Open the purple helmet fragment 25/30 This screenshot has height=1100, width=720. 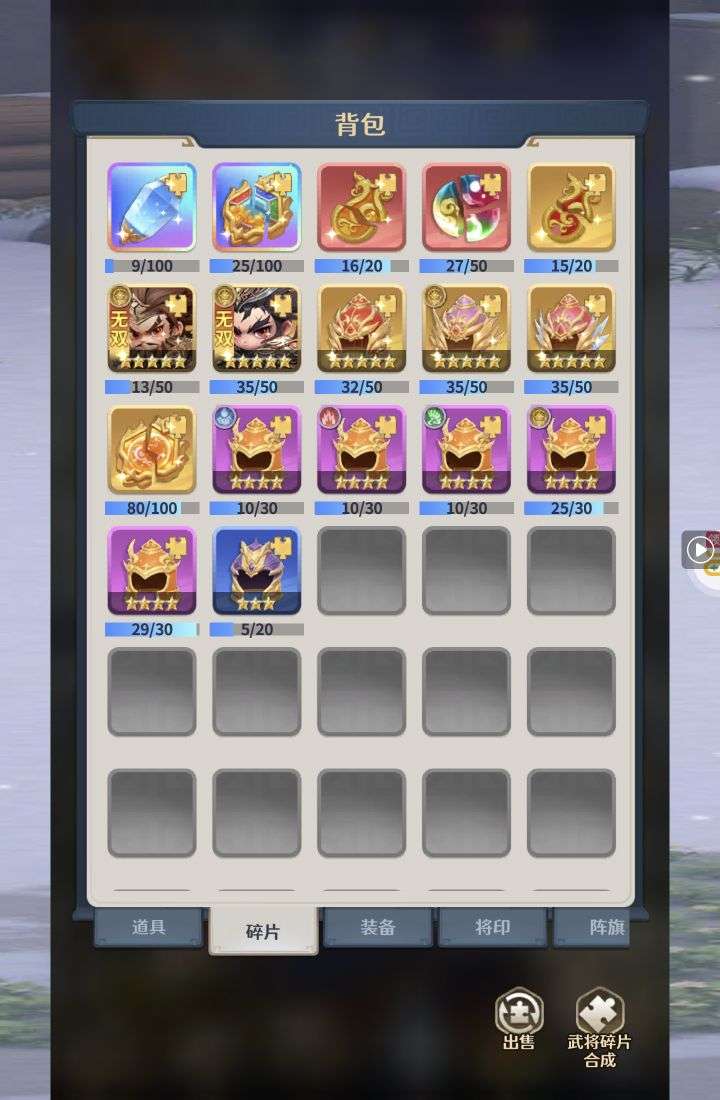(572, 449)
